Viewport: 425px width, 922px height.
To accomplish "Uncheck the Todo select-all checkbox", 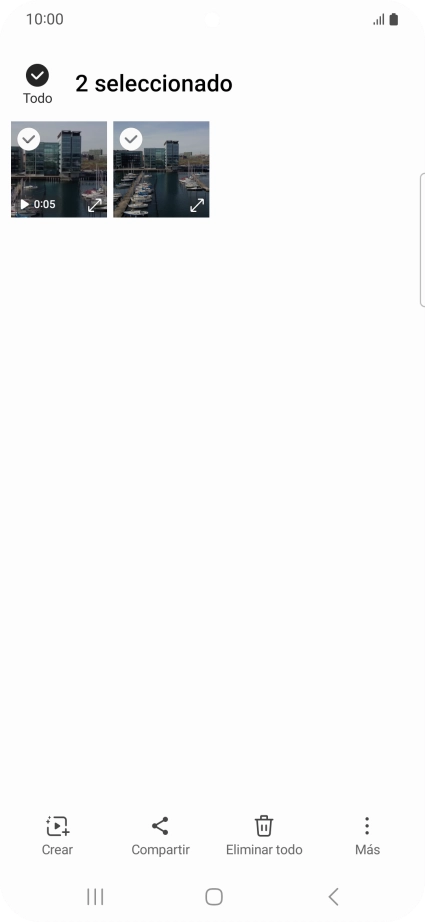I will click(38, 76).
